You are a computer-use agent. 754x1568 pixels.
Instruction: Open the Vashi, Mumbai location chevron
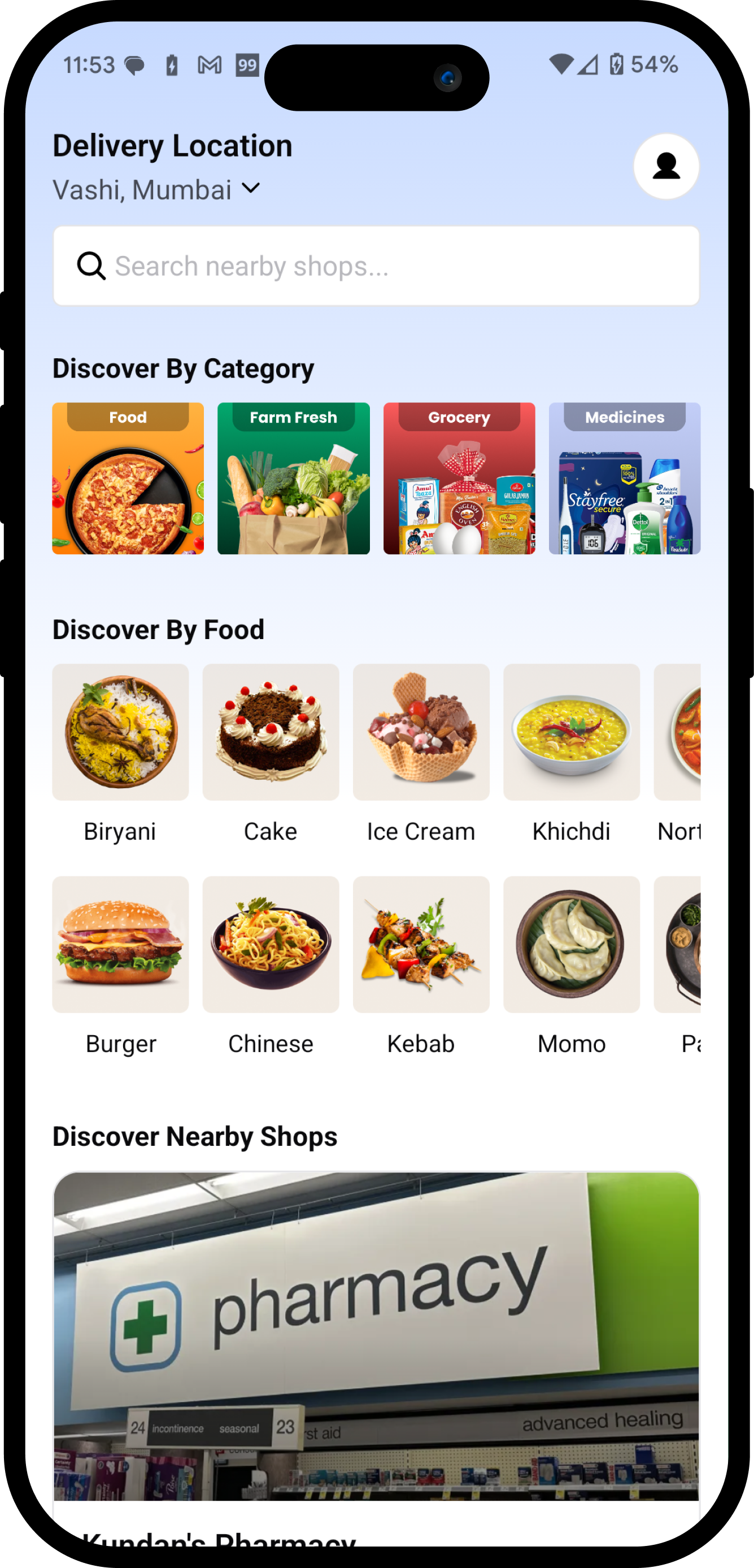click(251, 189)
